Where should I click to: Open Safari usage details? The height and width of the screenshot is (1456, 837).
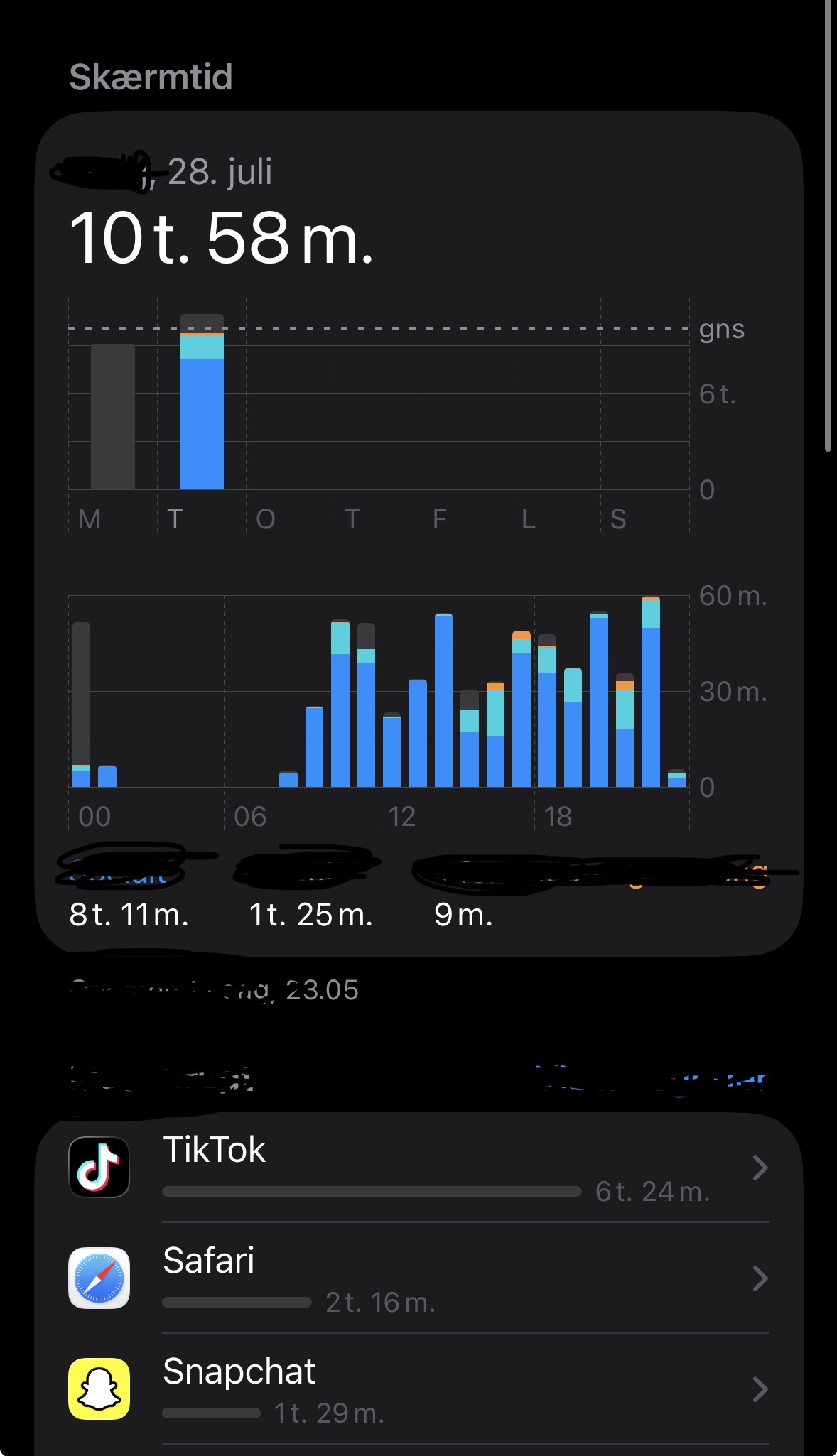(x=419, y=1278)
